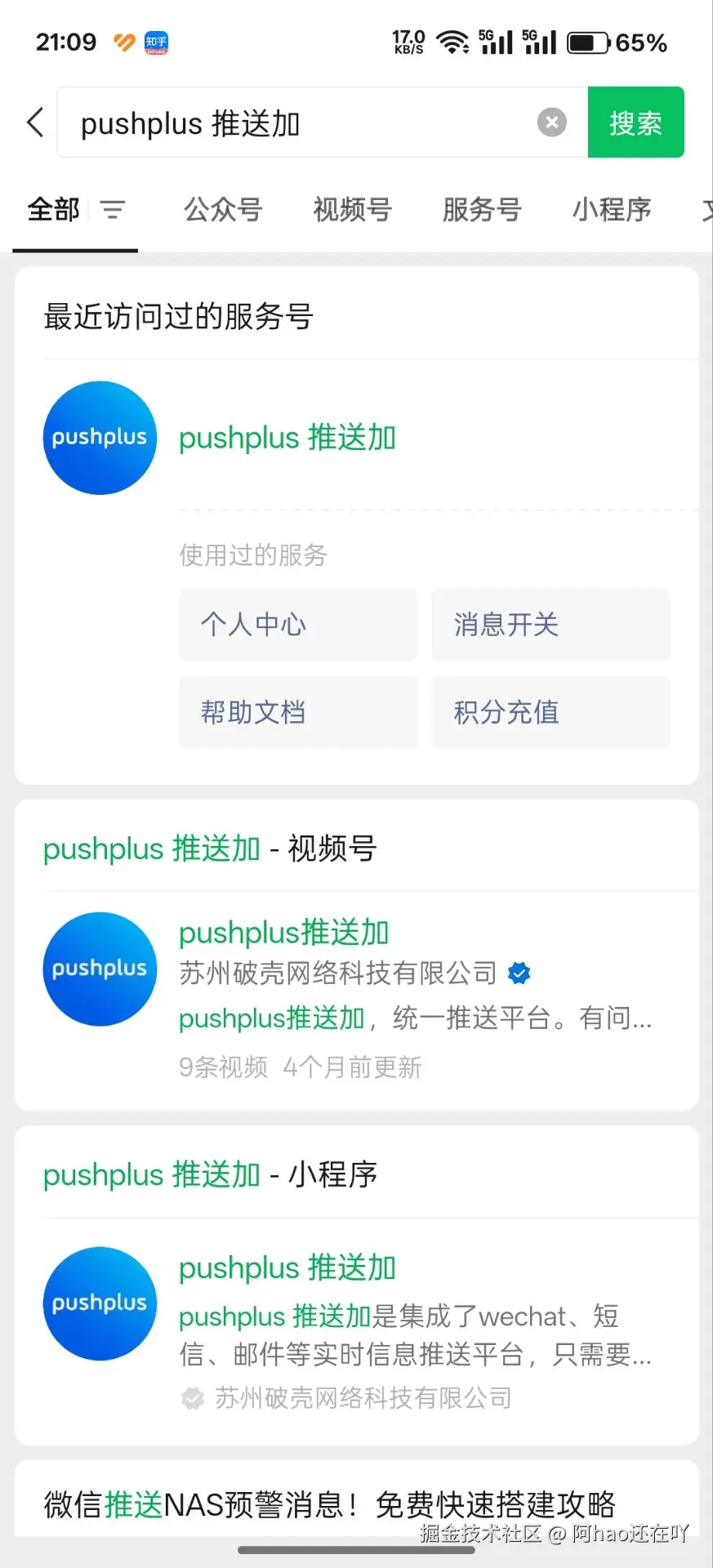Viewport: 713px width, 1568px height.
Task: Open the 消息开关 service
Action: coord(550,625)
